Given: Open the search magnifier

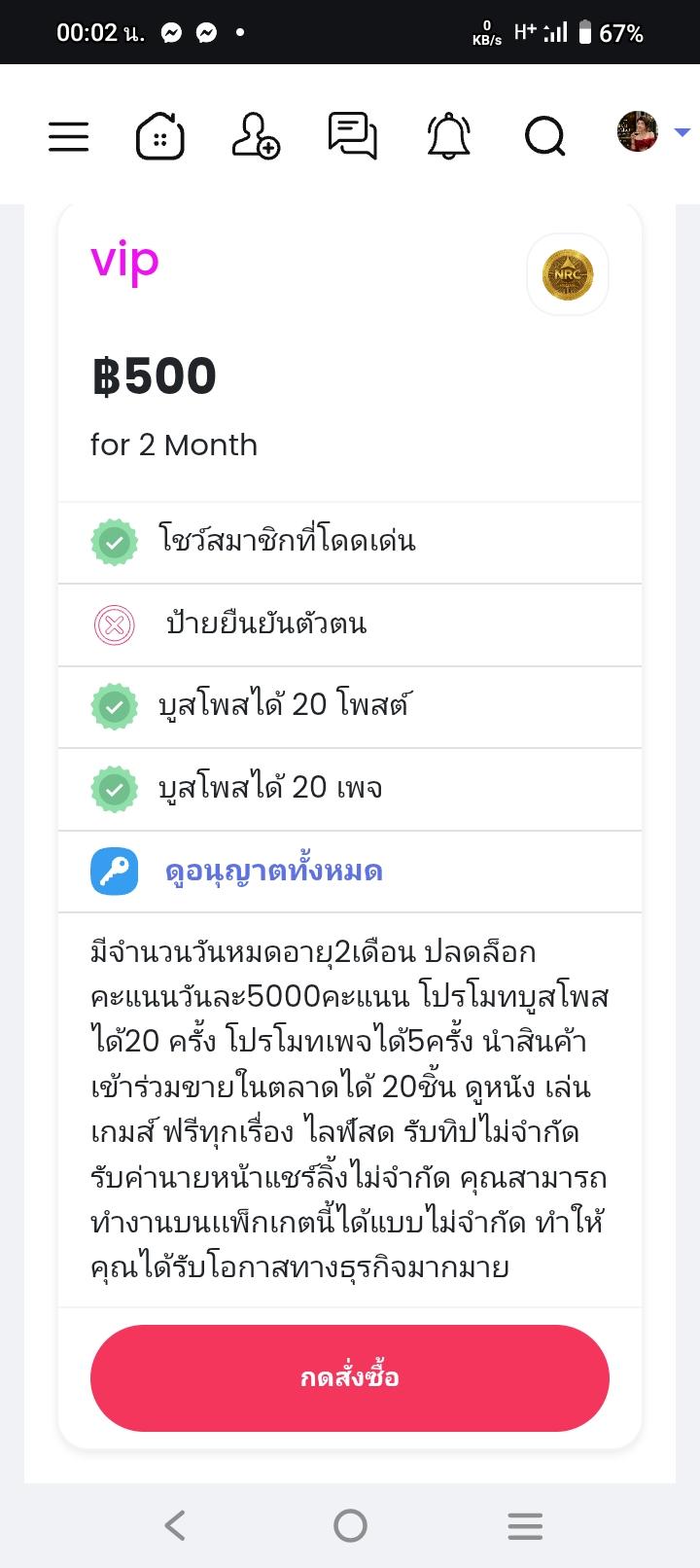Looking at the screenshot, I should [544, 135].
